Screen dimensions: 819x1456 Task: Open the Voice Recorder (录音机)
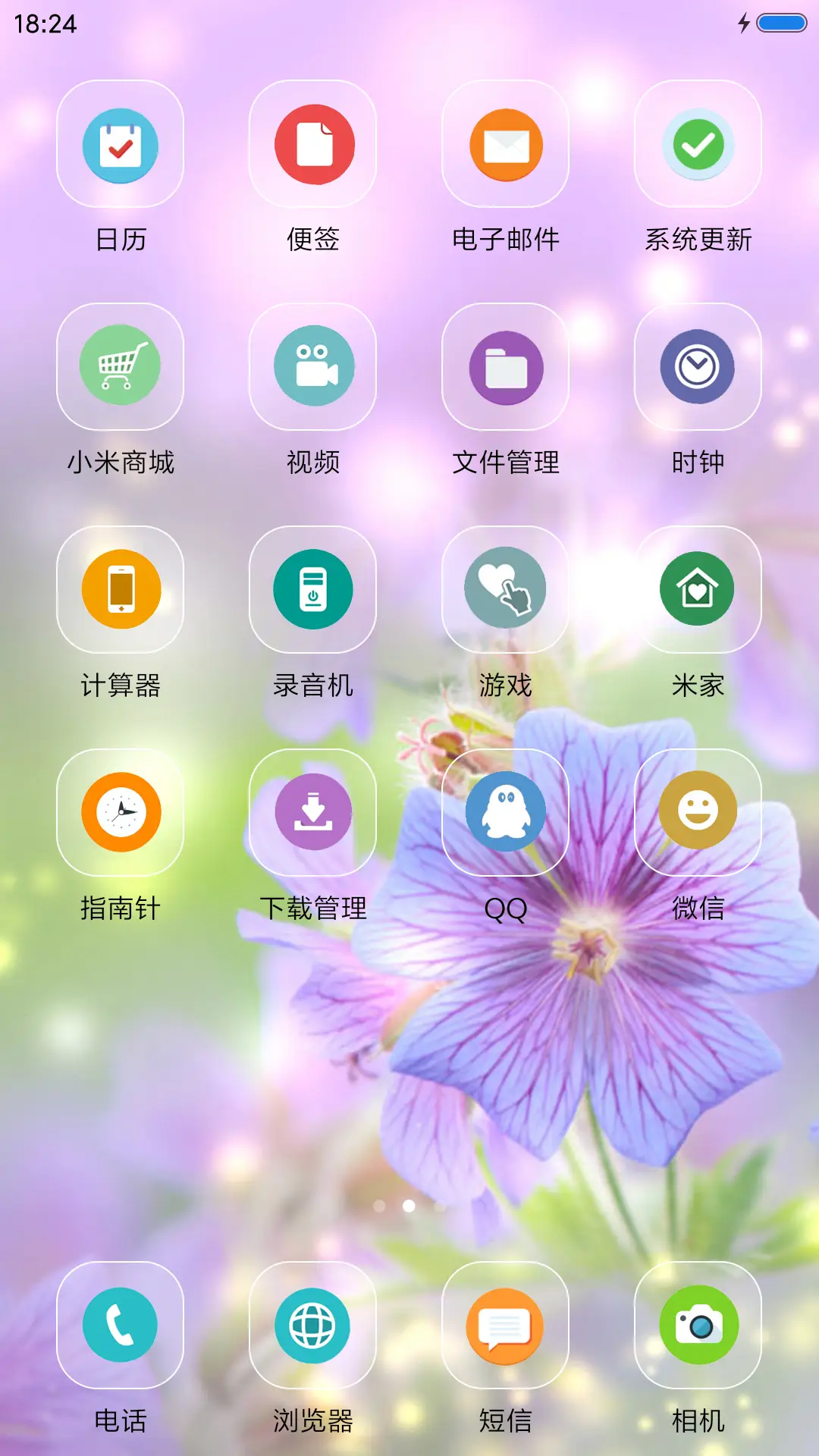313,590
